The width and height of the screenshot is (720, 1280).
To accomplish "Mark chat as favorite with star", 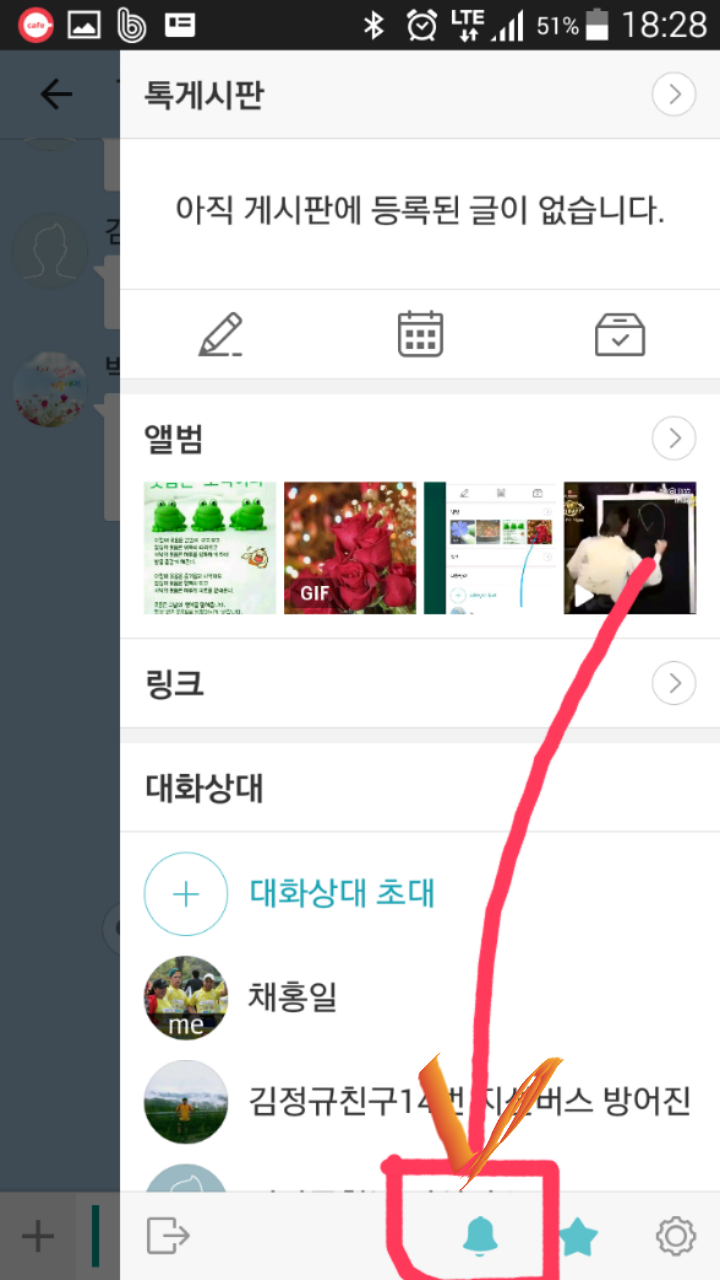I will [578, 1237].
